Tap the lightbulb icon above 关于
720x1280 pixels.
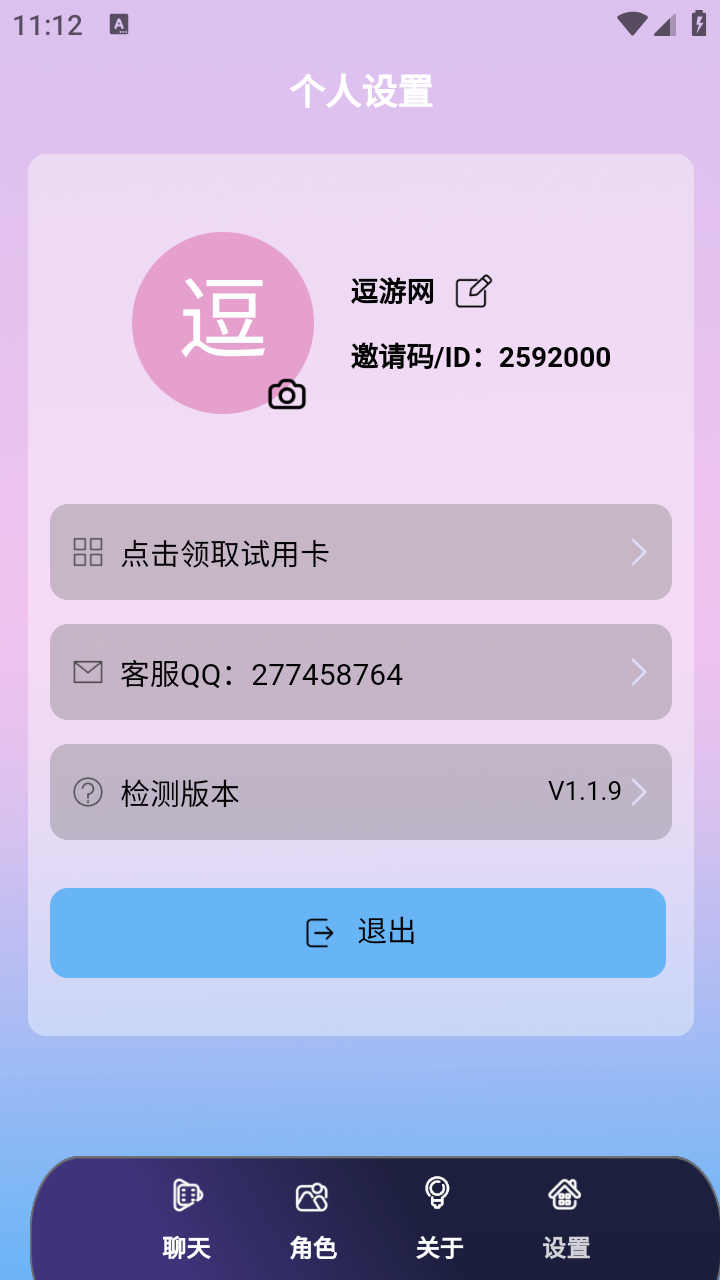[437, 1192]
